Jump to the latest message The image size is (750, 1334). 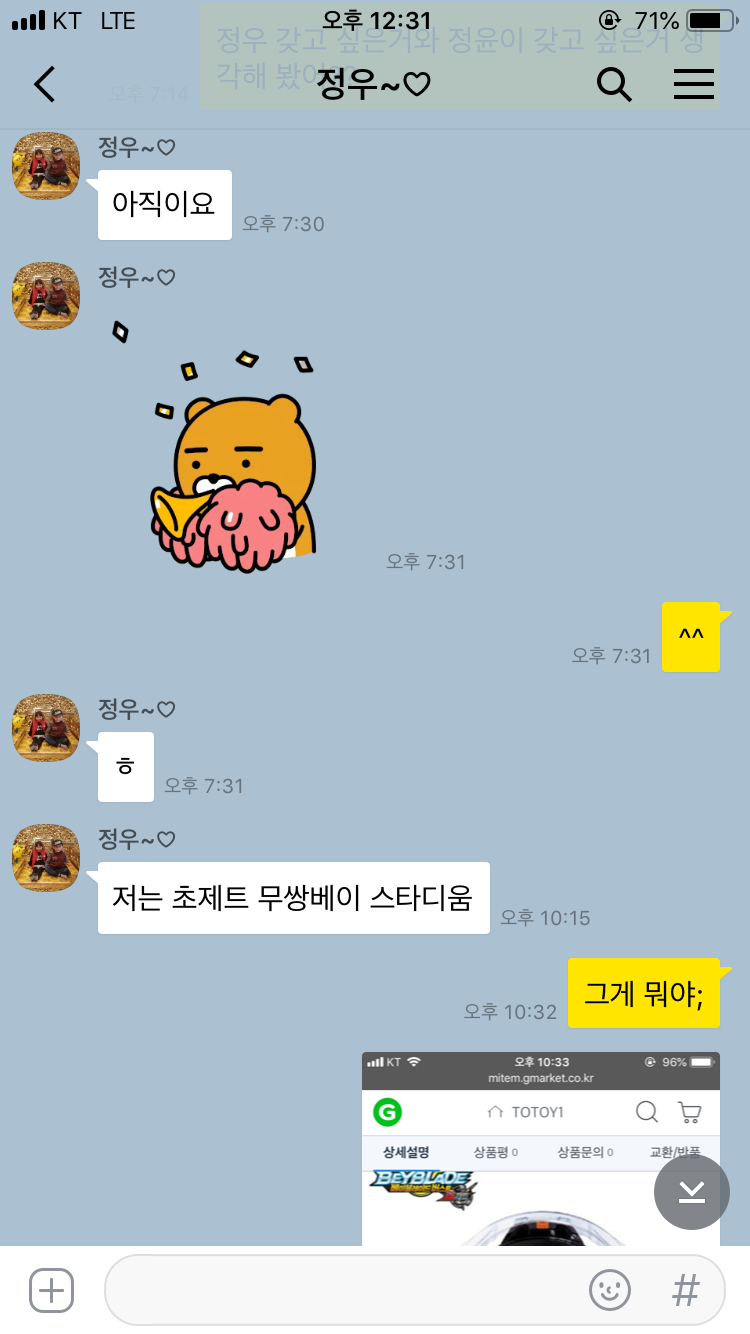692,1192
